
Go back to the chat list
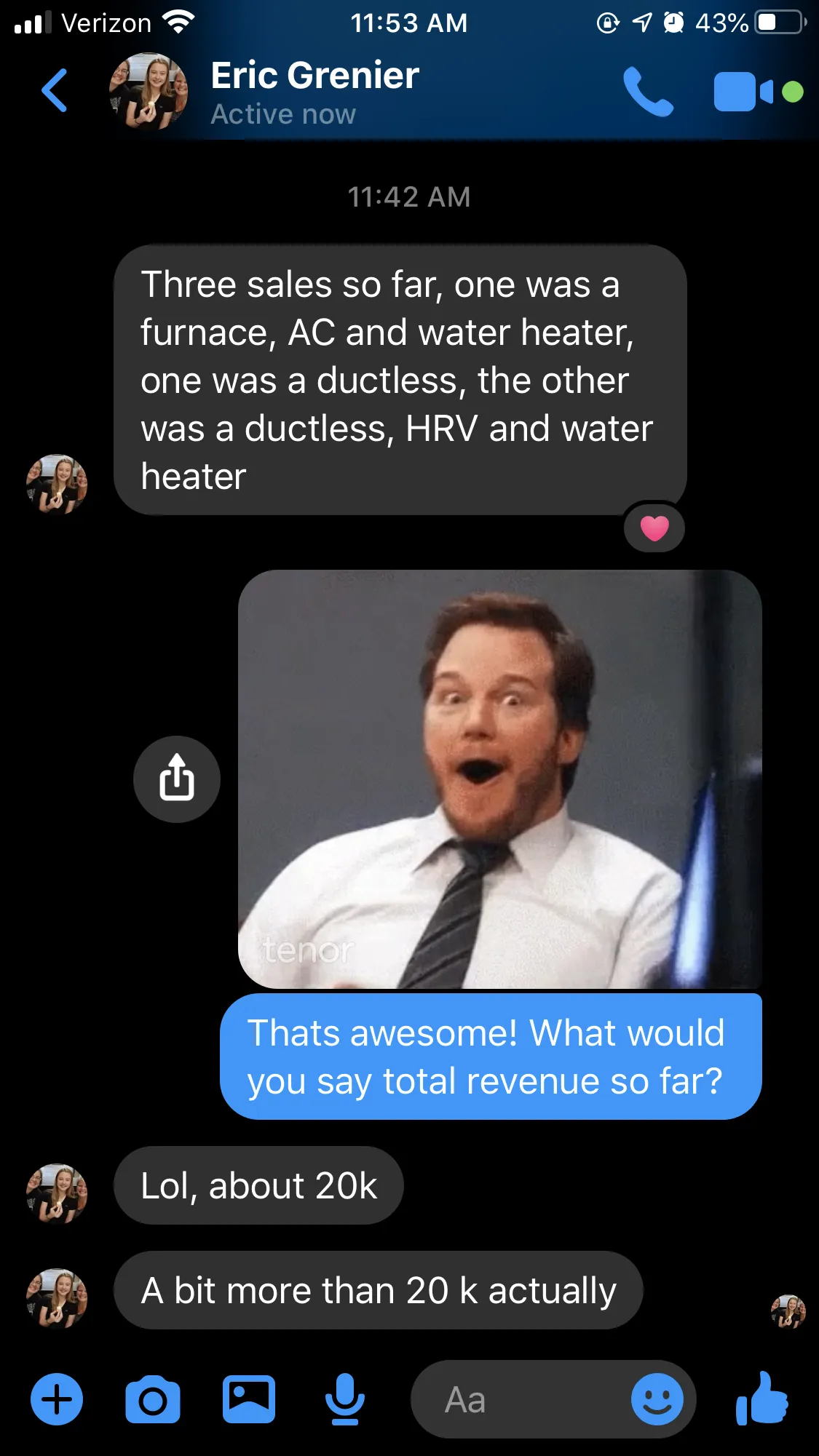55,91
